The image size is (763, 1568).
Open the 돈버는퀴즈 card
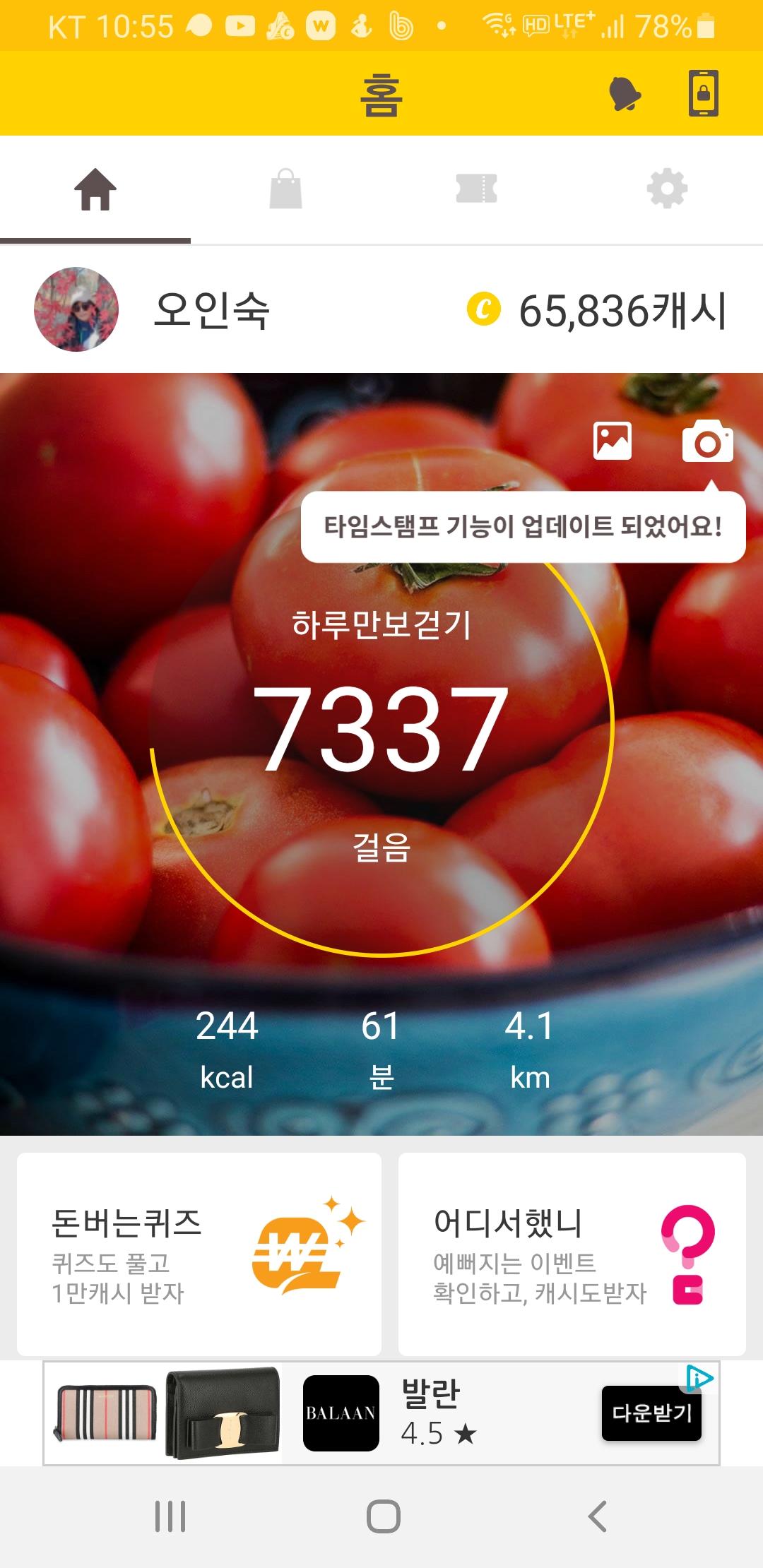[199, 1254]
